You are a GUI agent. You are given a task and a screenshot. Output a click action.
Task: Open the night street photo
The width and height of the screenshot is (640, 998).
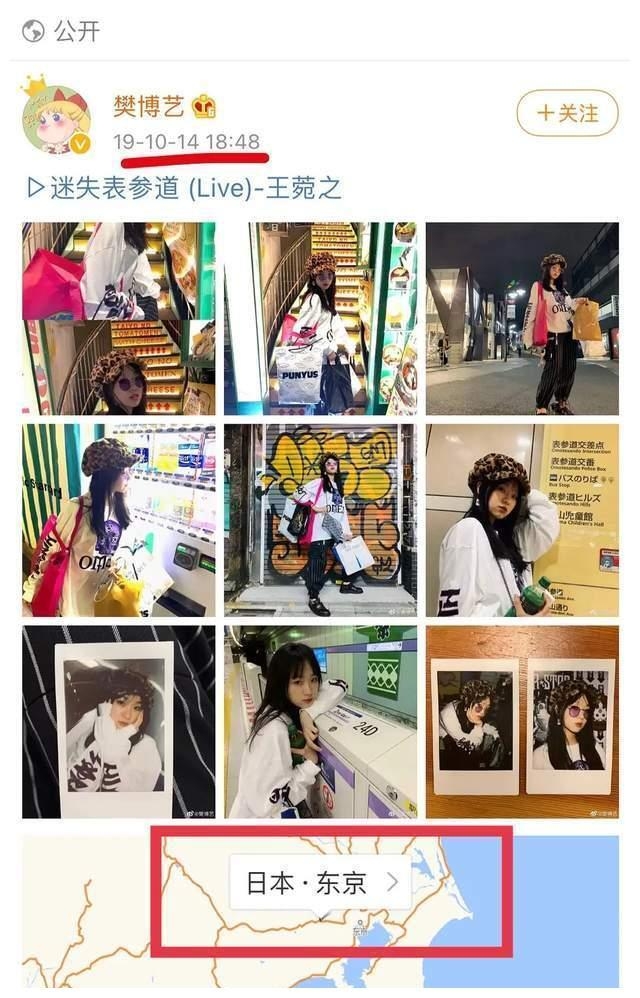(522, 318)
